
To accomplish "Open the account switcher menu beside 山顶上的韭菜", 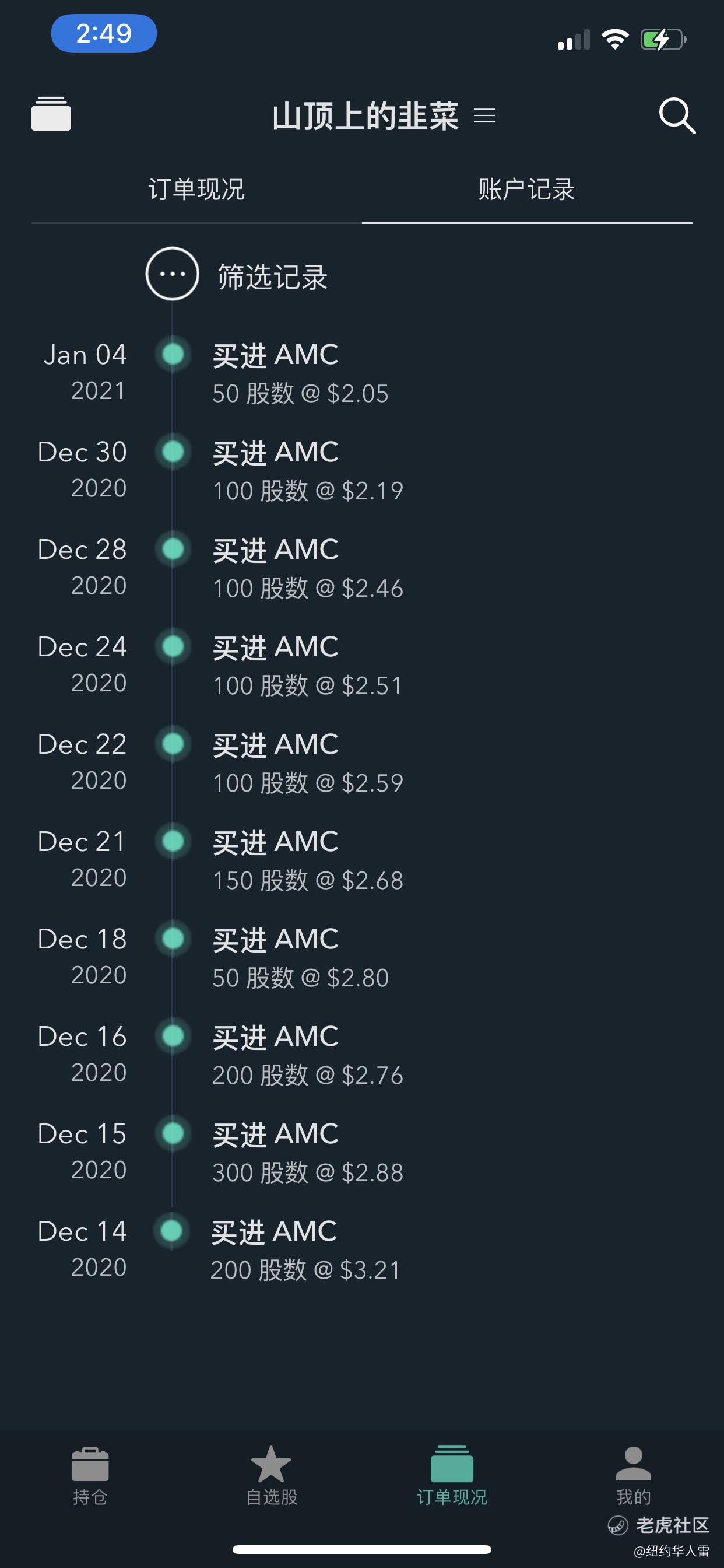I will tap(484, 116).
